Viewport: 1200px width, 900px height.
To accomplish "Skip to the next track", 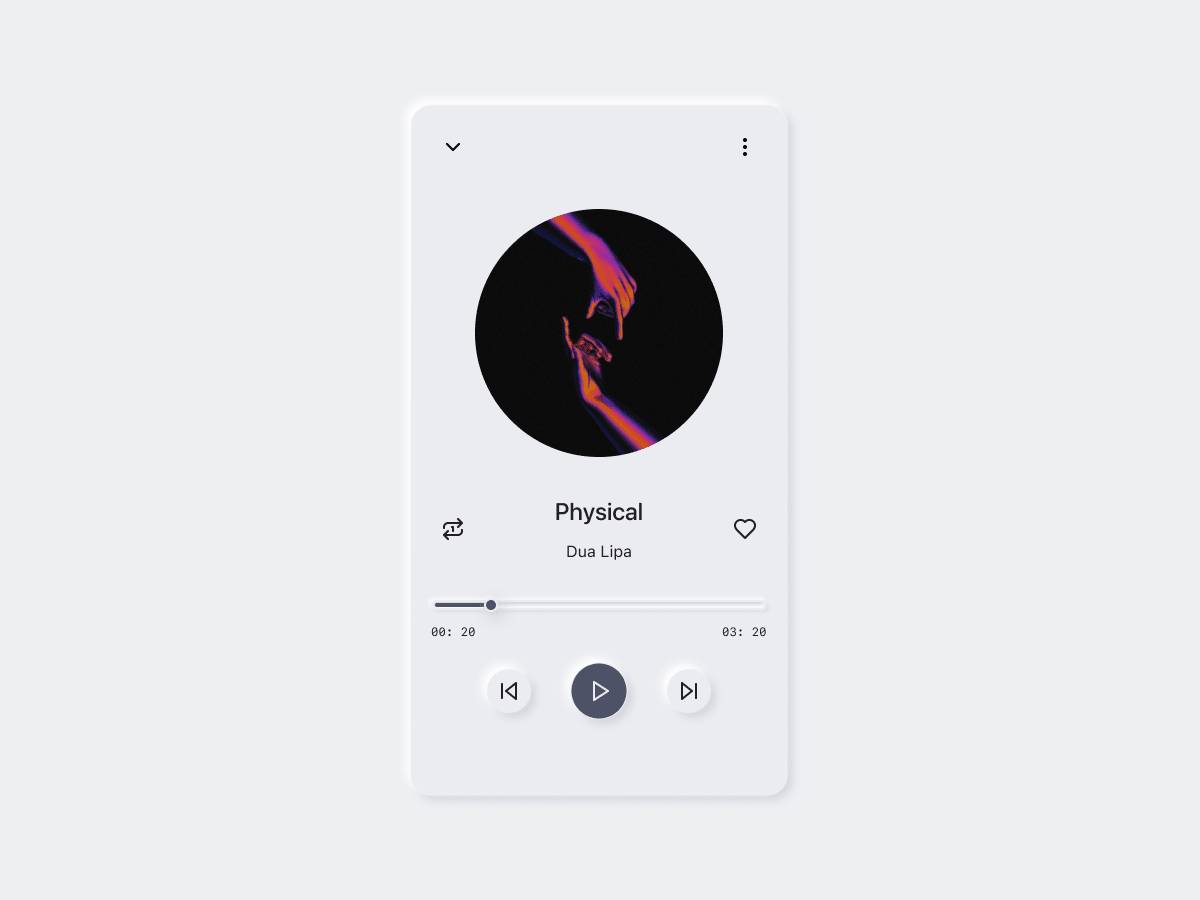I will pos(688,691).
